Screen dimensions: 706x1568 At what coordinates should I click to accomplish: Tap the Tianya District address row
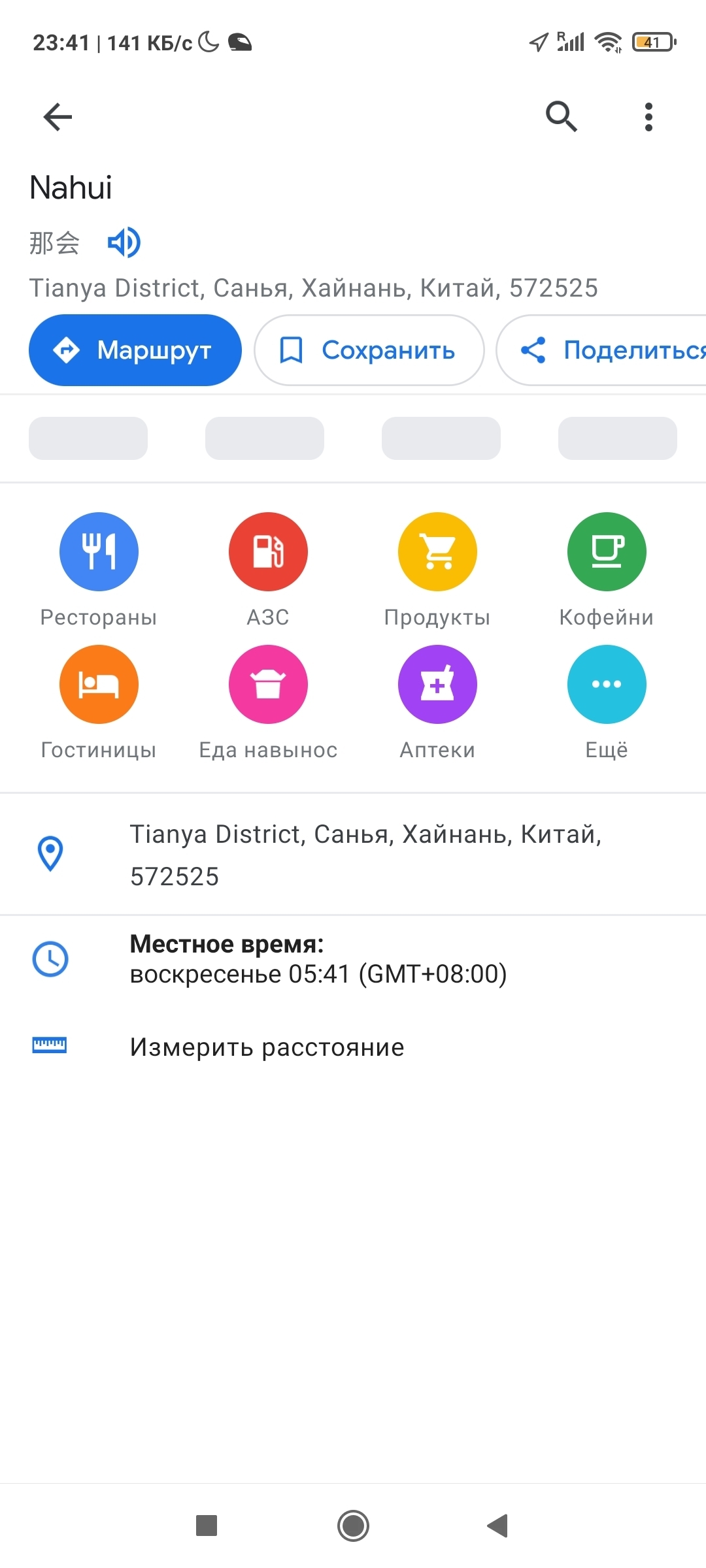(x=365, y=855)
